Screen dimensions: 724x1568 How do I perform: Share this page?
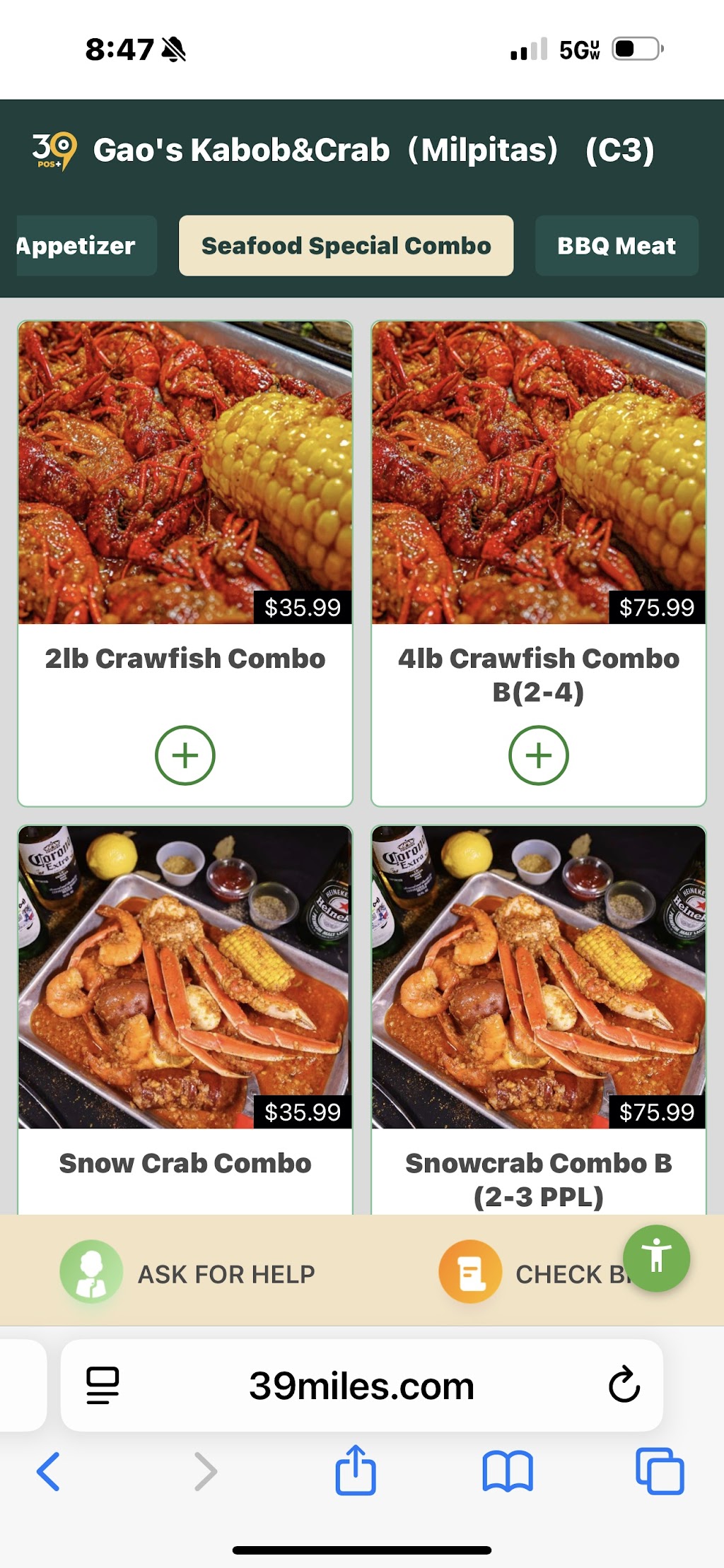tap(355, 1470)
